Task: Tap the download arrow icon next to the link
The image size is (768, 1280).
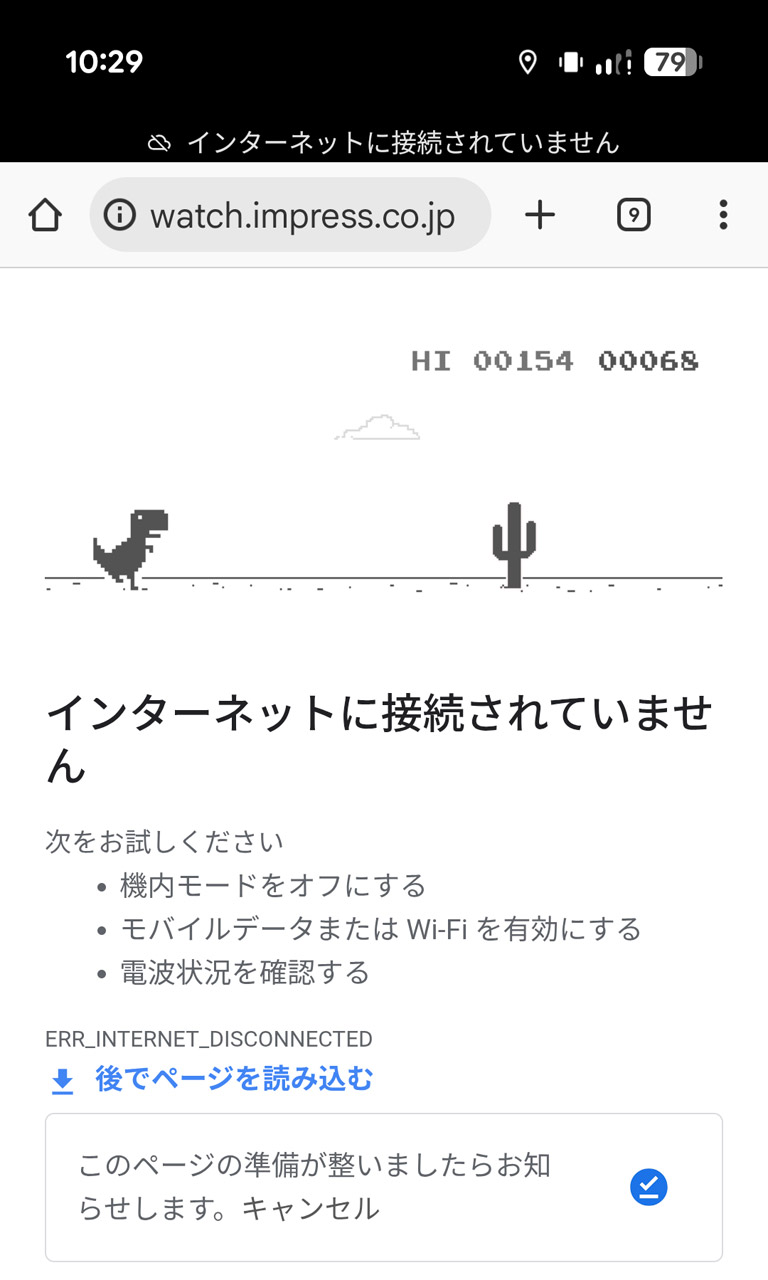Action: 61,1080
